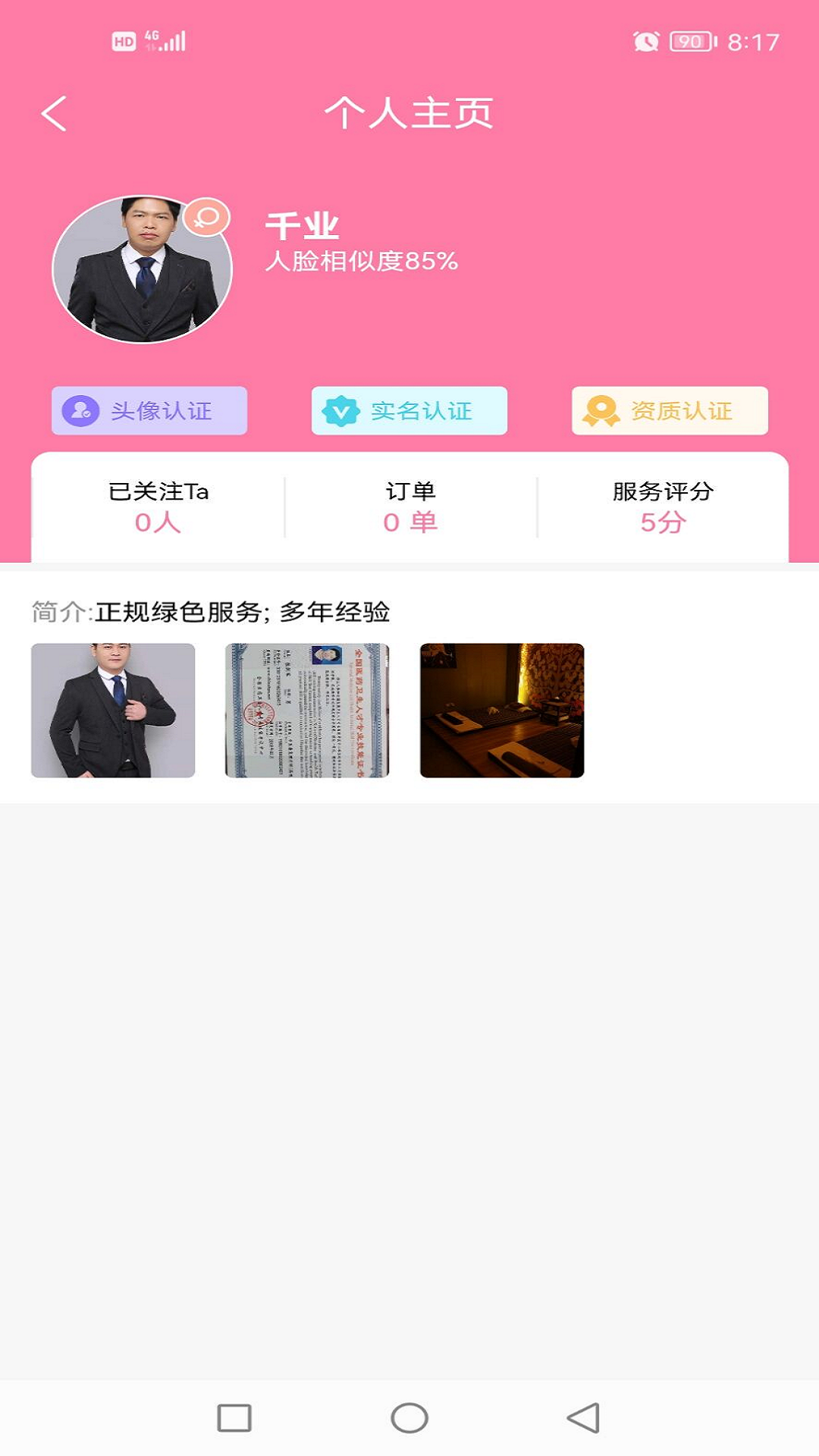819x1456 pixels.
Task: Open the massage room photo thumbnail
Action: (x=502, y=711)
